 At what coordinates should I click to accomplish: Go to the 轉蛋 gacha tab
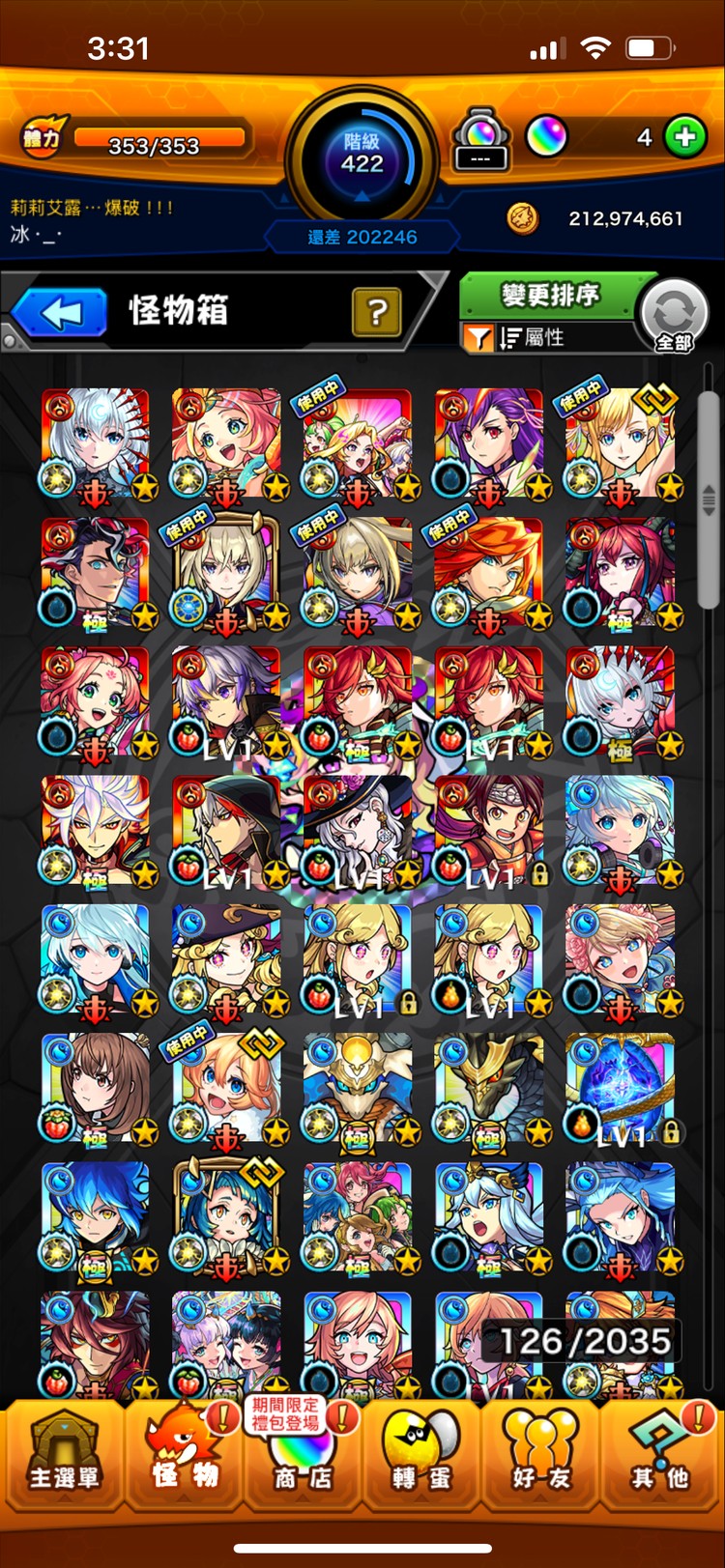[422, 1454]
